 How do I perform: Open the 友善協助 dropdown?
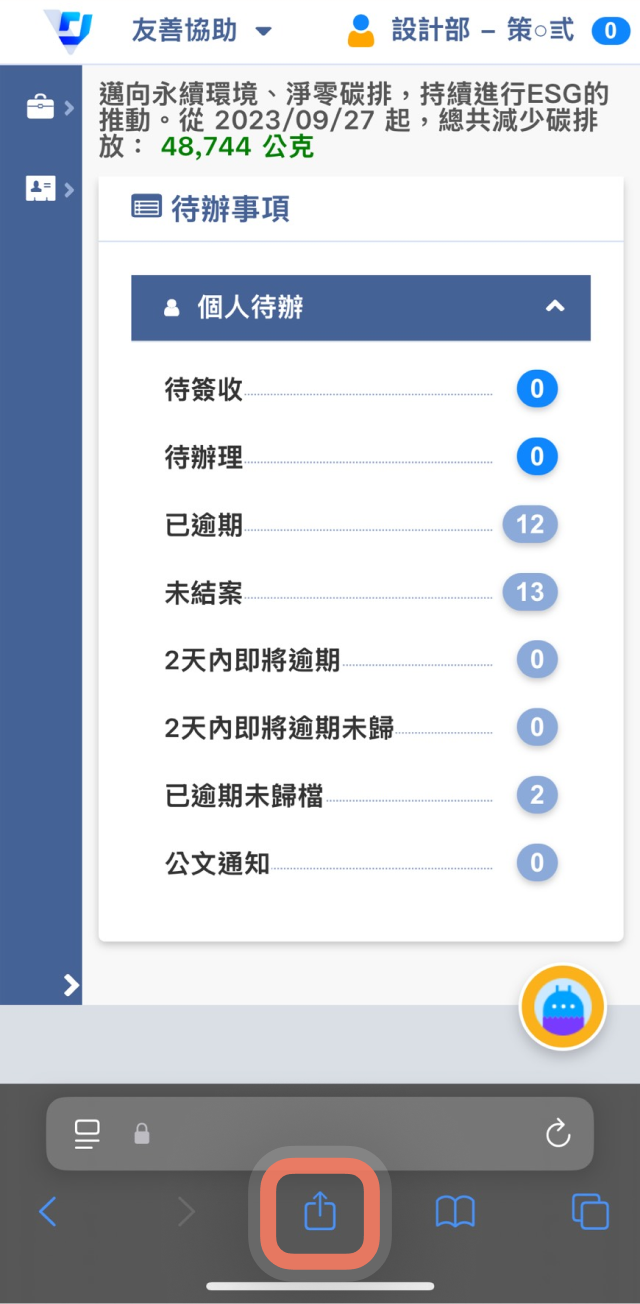[x=201, y=30]
